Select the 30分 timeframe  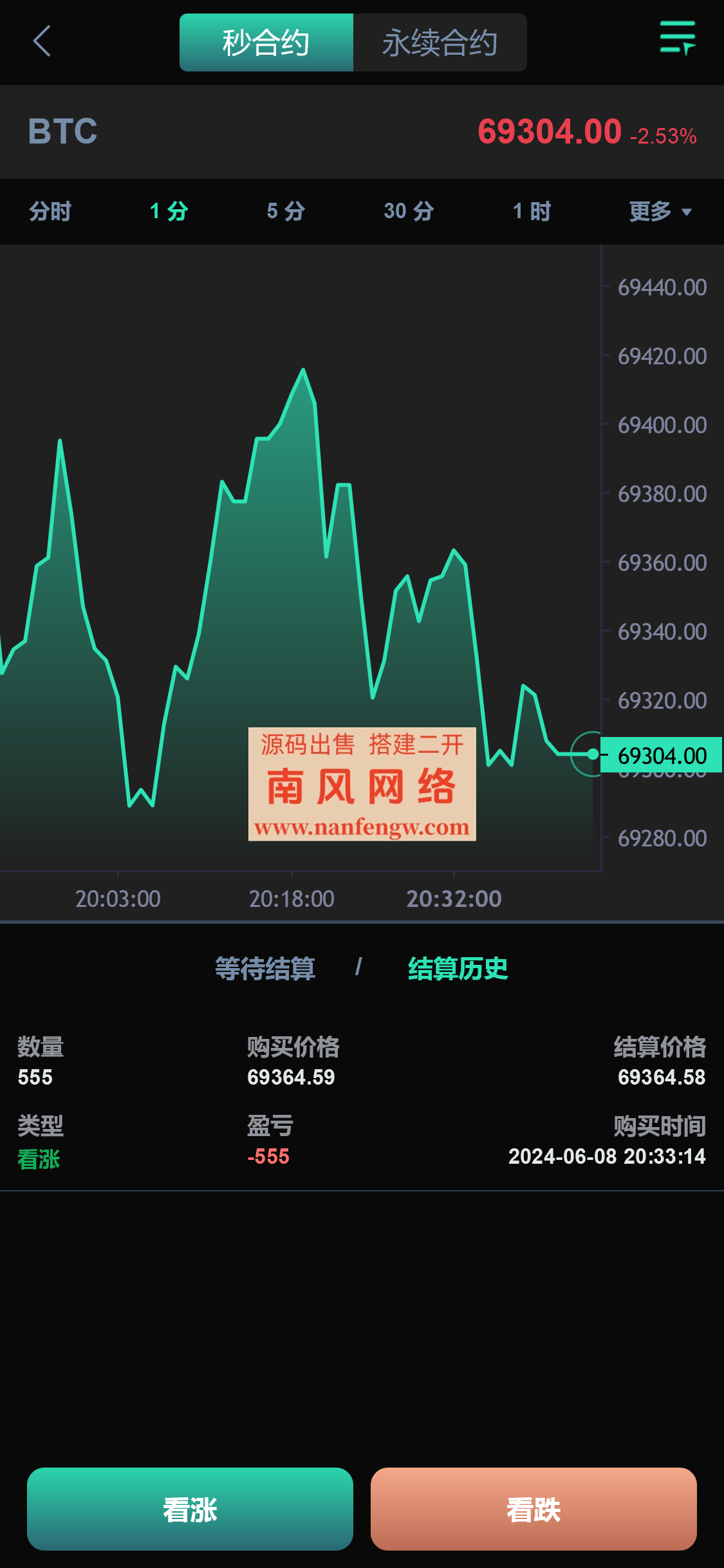[408, 211]
